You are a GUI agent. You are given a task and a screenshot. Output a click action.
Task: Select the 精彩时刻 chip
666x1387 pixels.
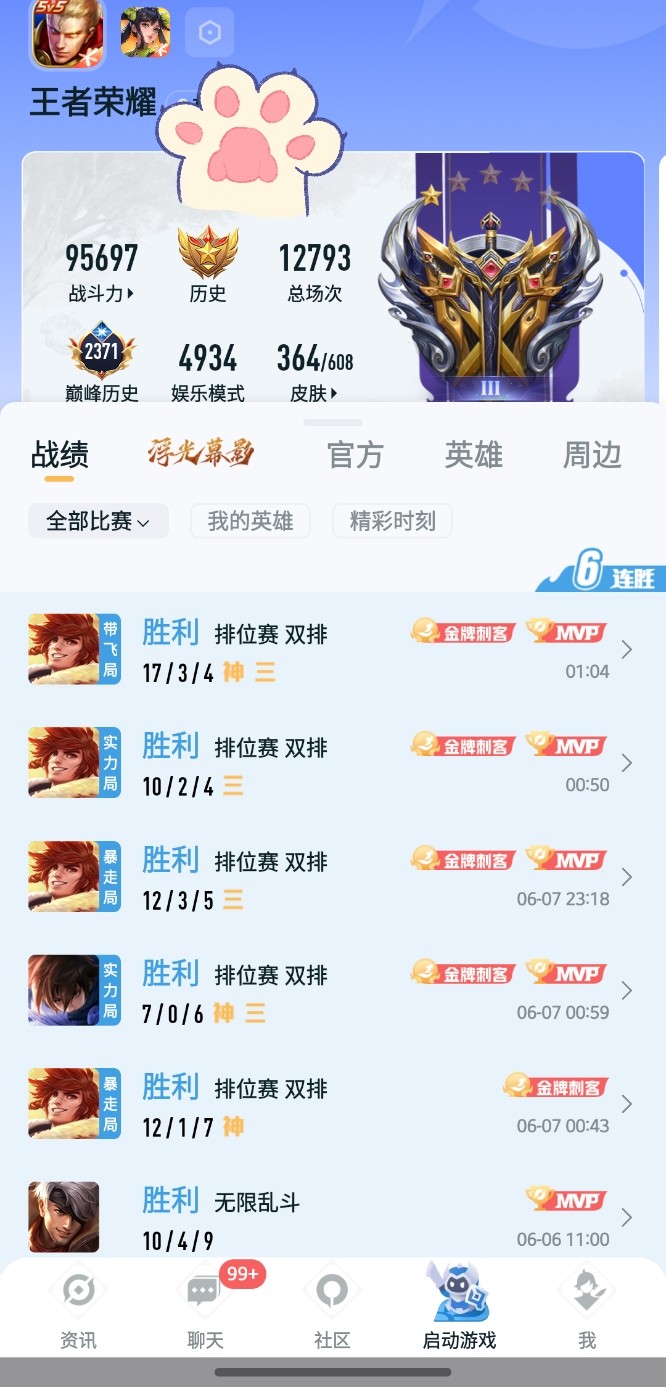pyautogui.click(x=392, y=521)
